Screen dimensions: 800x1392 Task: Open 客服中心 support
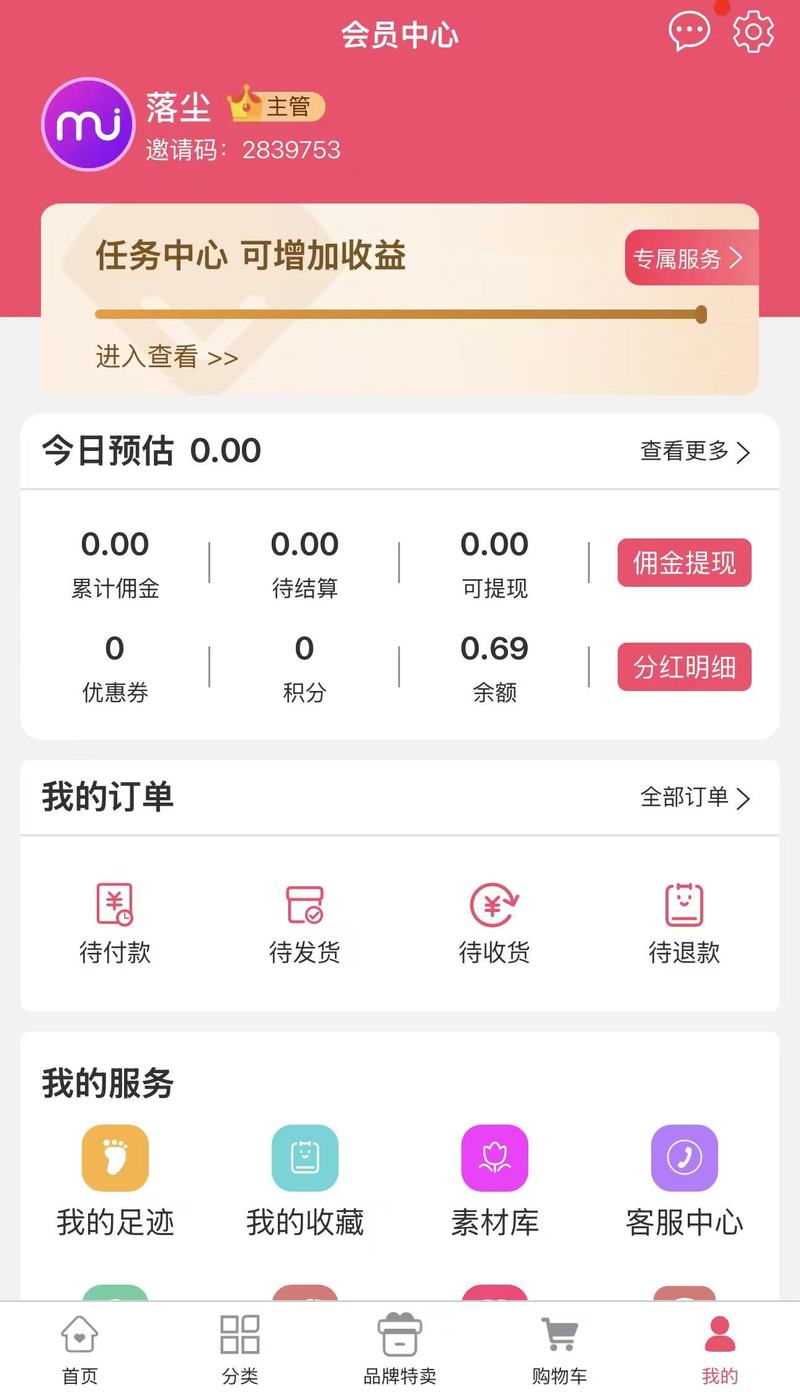pyautogui.click(x=684, y=1180)
